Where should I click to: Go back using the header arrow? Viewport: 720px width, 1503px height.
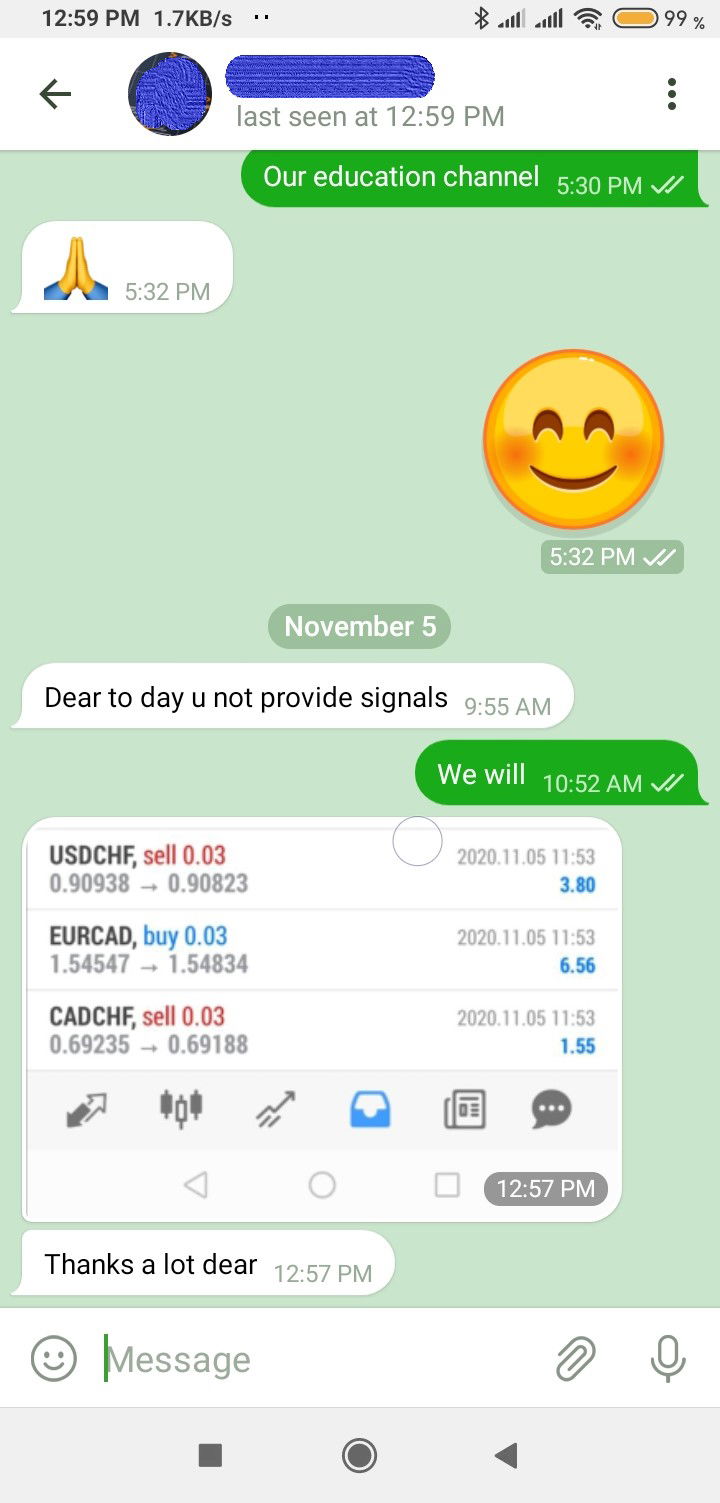(55, 94)
